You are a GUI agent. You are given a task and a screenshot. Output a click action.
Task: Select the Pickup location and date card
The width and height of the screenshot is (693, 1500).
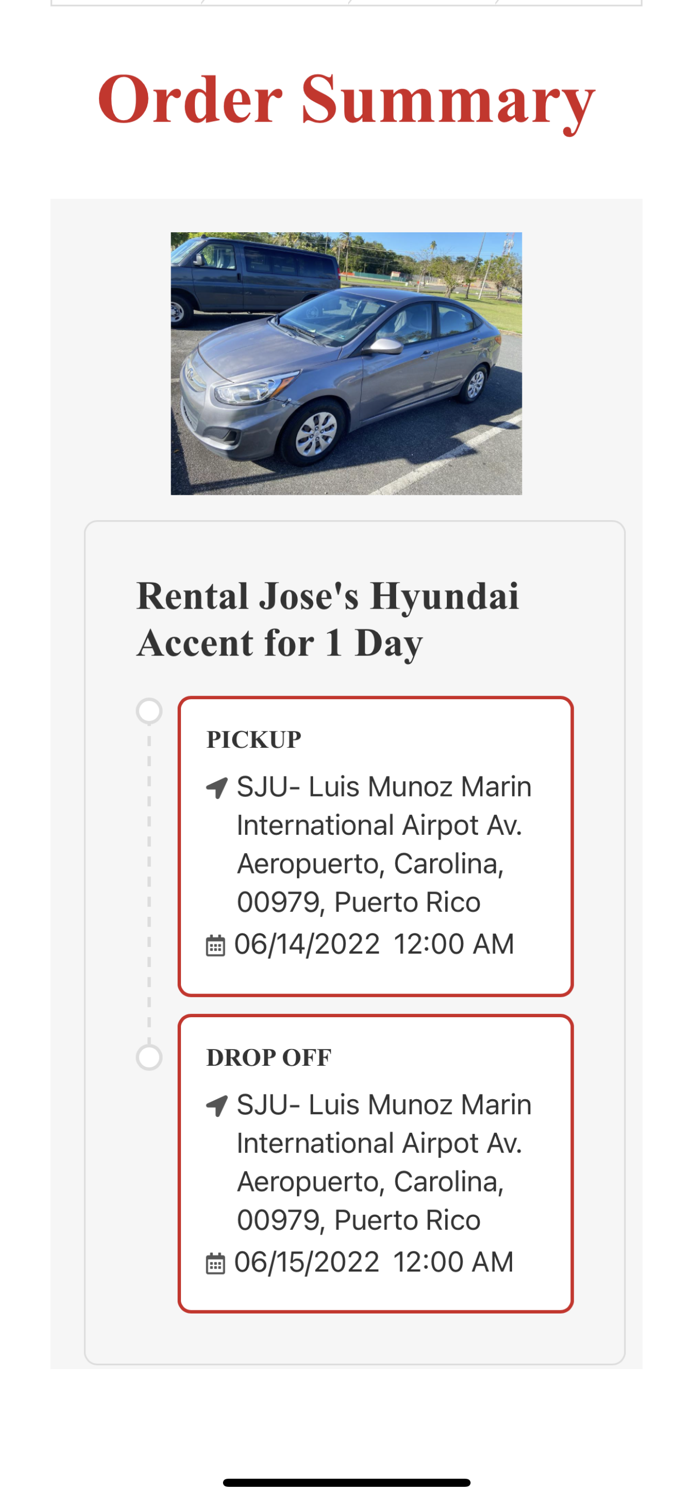click(375, 846)
